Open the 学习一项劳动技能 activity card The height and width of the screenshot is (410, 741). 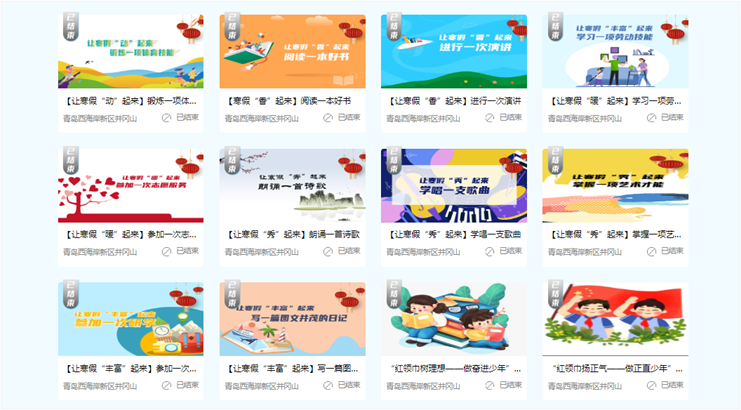[615, 52]
